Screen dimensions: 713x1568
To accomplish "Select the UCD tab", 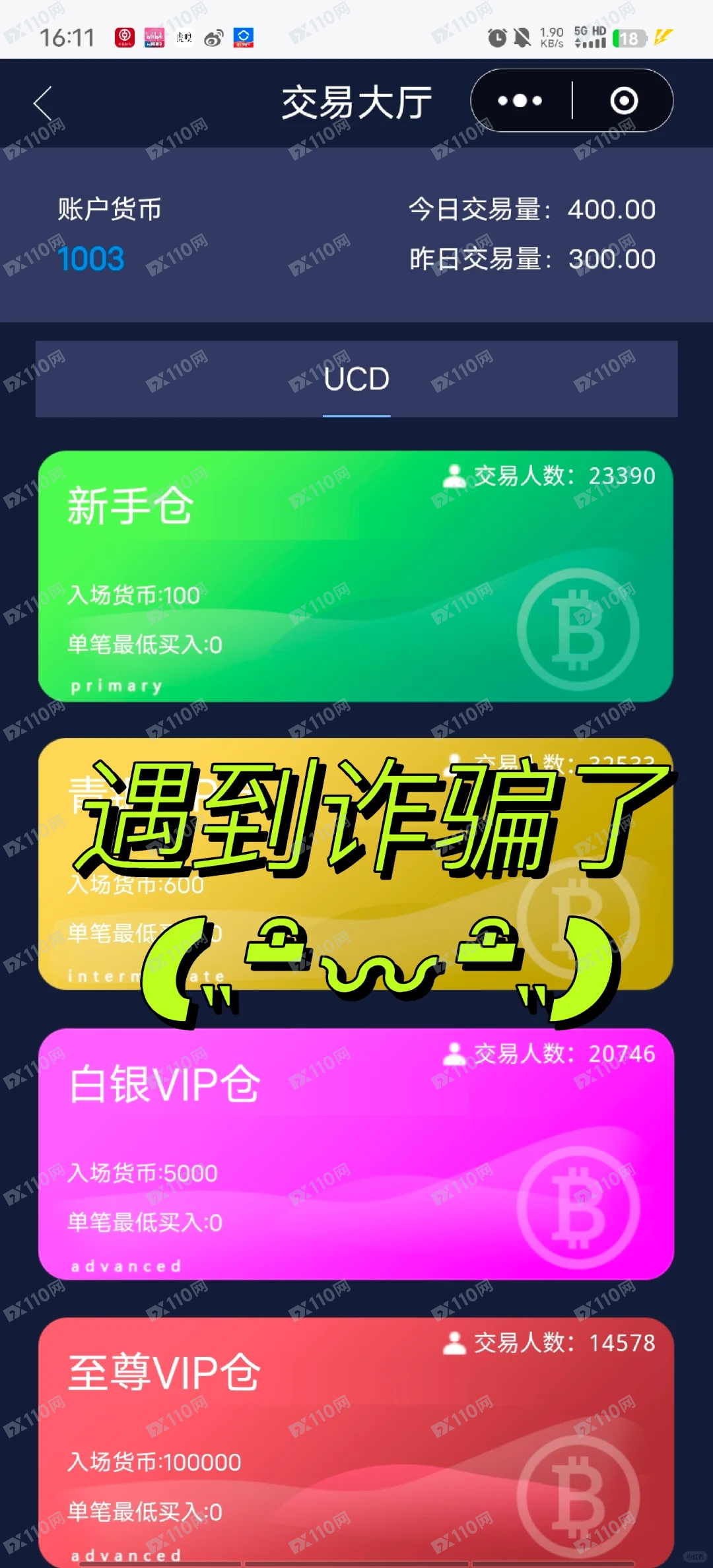I will (356, 379).
